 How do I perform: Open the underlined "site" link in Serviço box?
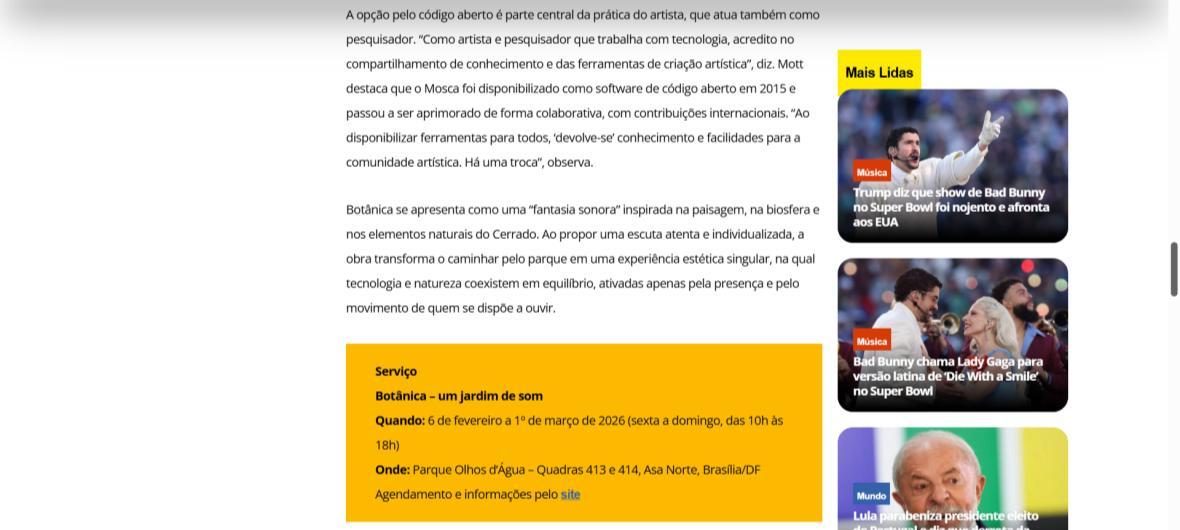[570, 494]
